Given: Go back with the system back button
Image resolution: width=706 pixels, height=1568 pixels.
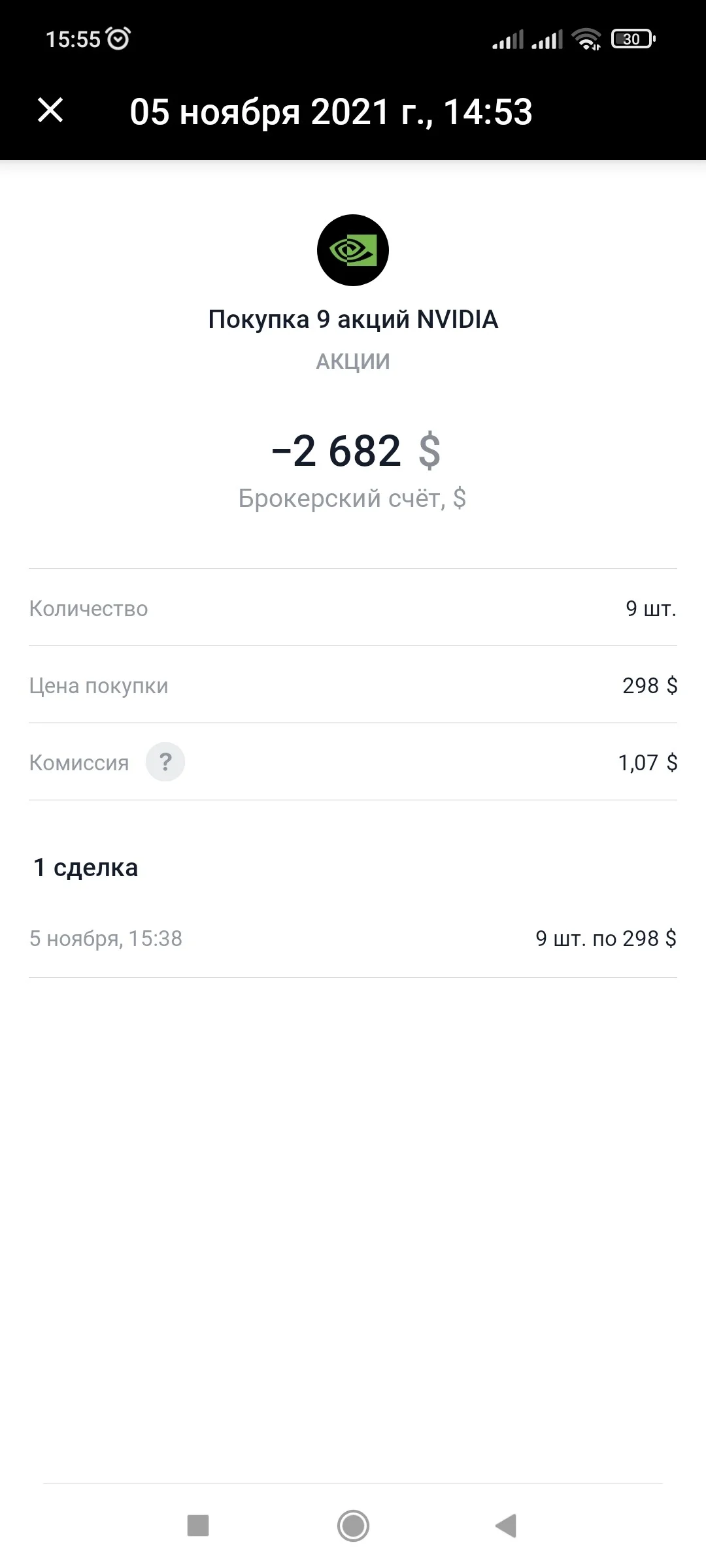Looking at the screenshot, I should (x=507, y=1526).
